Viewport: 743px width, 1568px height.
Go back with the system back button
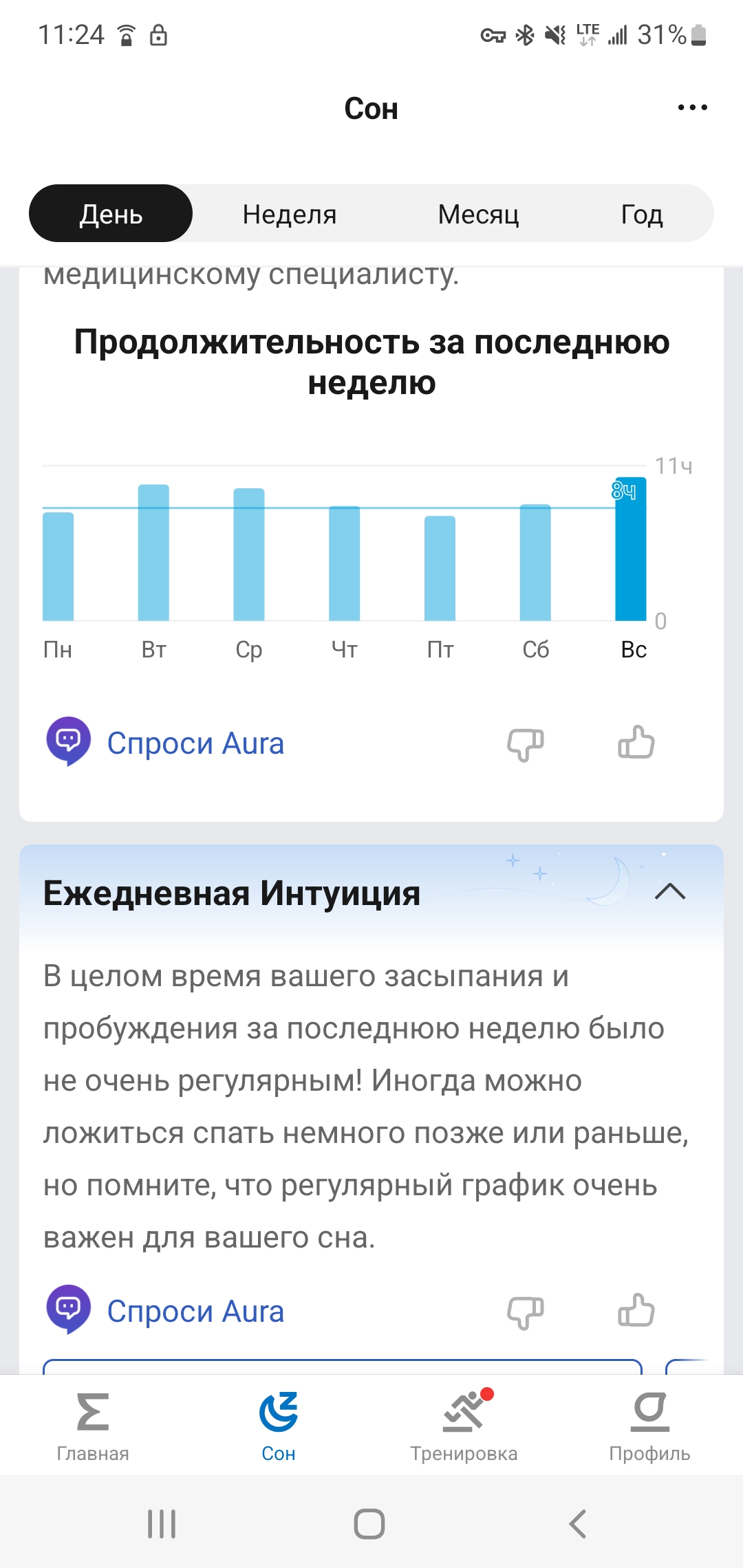578,1524
